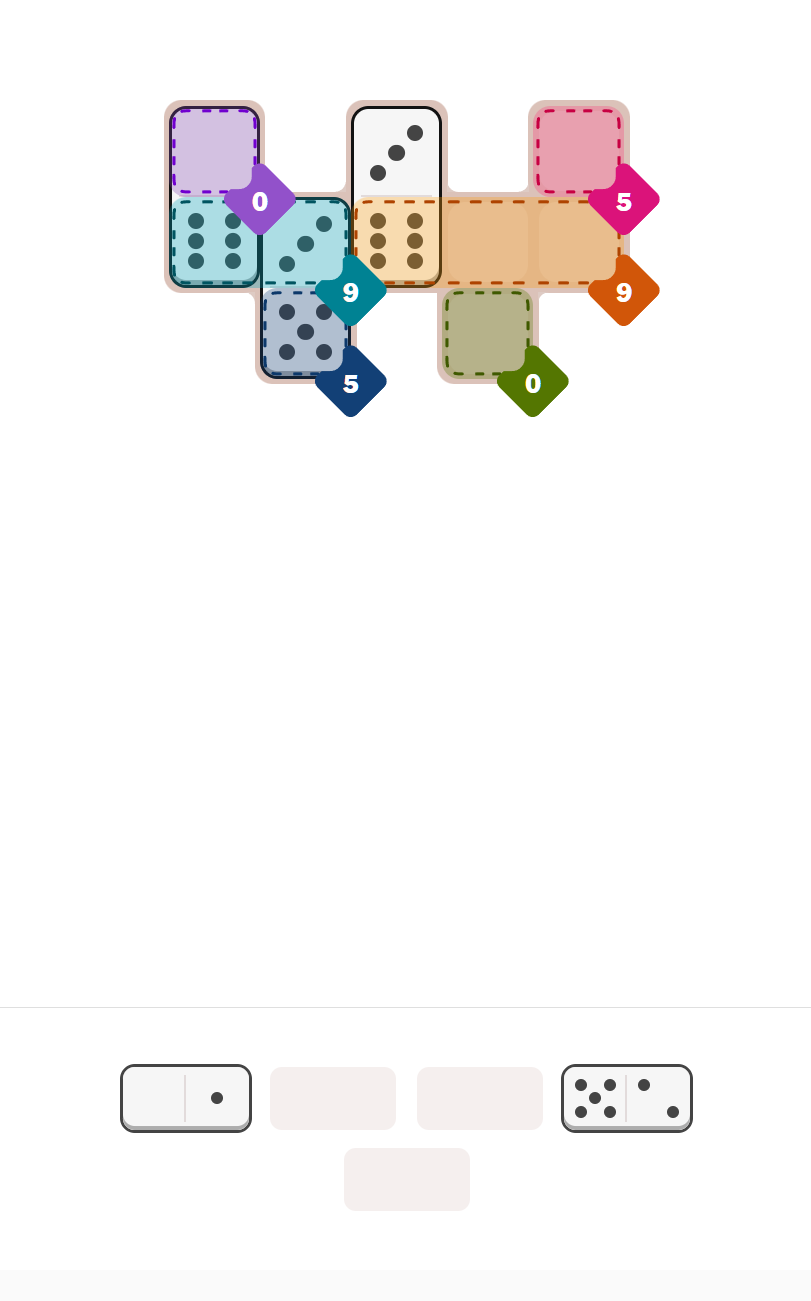Tap the empty pink cell marked 5
The image size is (811, 1301).
578,151
